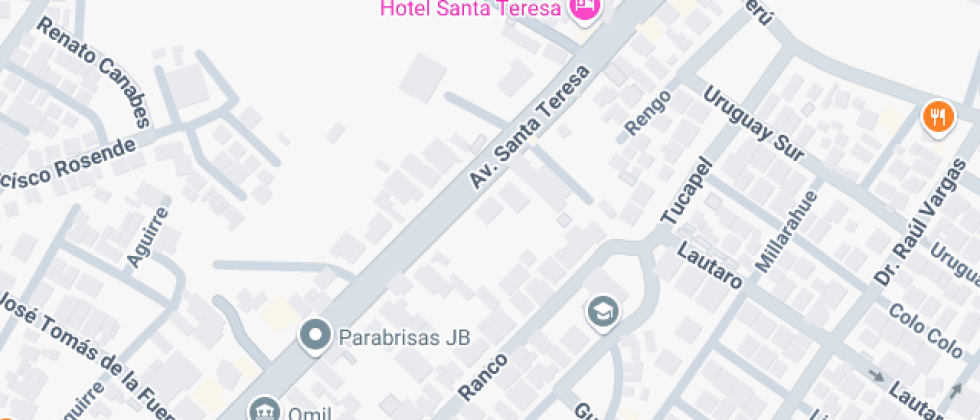Viewport: 980px width, 420px height.
Task: Select the school graduation cap marker
Action: pyautogui.click(x=603, y=312)
